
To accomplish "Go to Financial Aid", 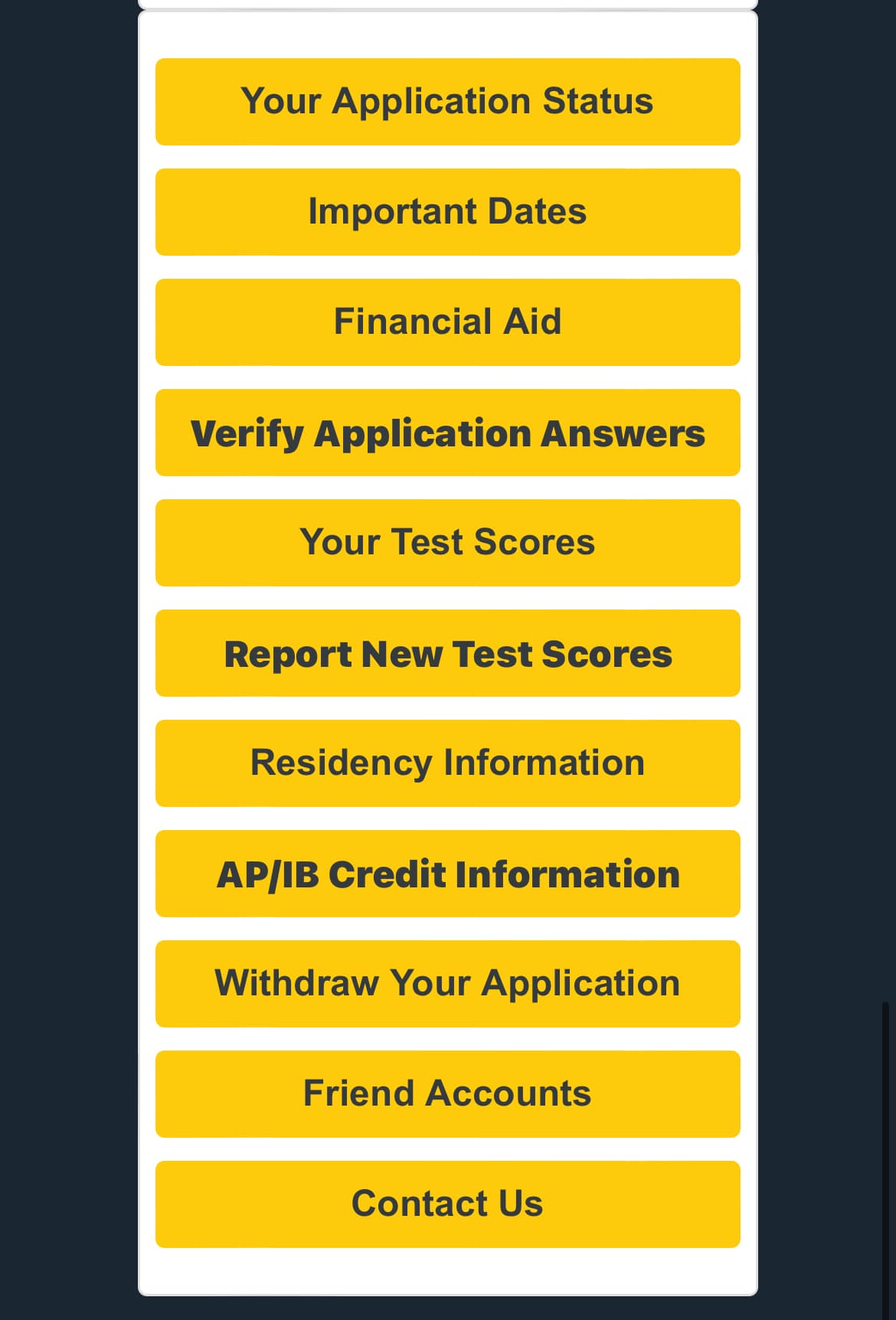I will click(447, 322).
